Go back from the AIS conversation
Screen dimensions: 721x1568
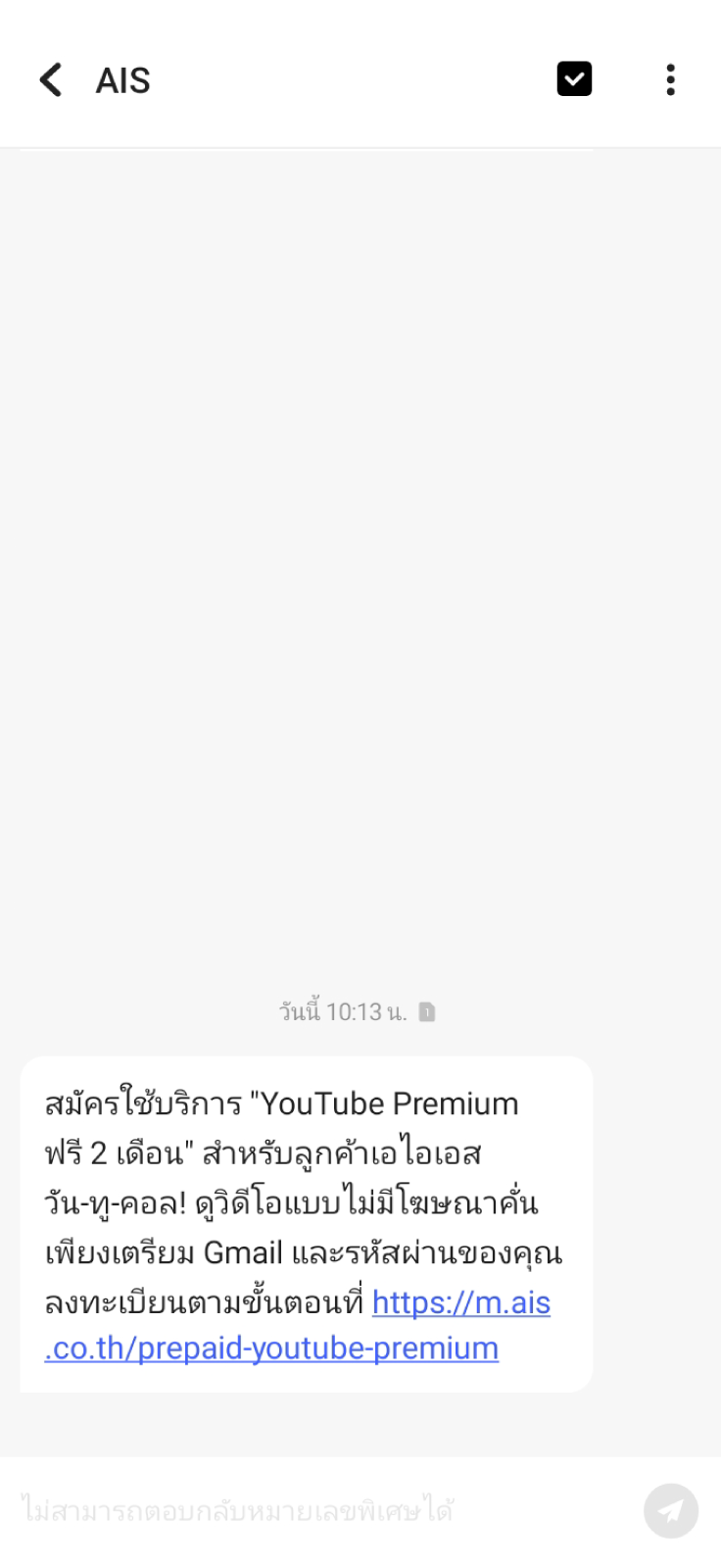pyautogui.click(x=51, y=79)
